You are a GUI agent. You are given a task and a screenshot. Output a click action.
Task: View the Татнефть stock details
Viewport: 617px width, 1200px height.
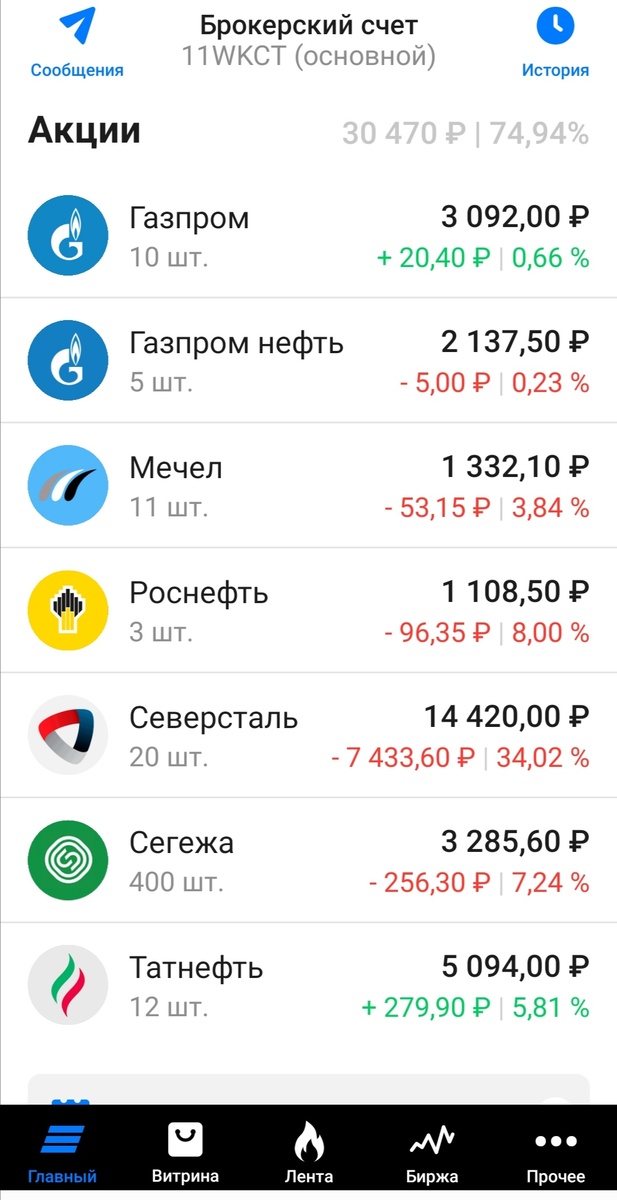pyautogui.click(x=309, y=986)
